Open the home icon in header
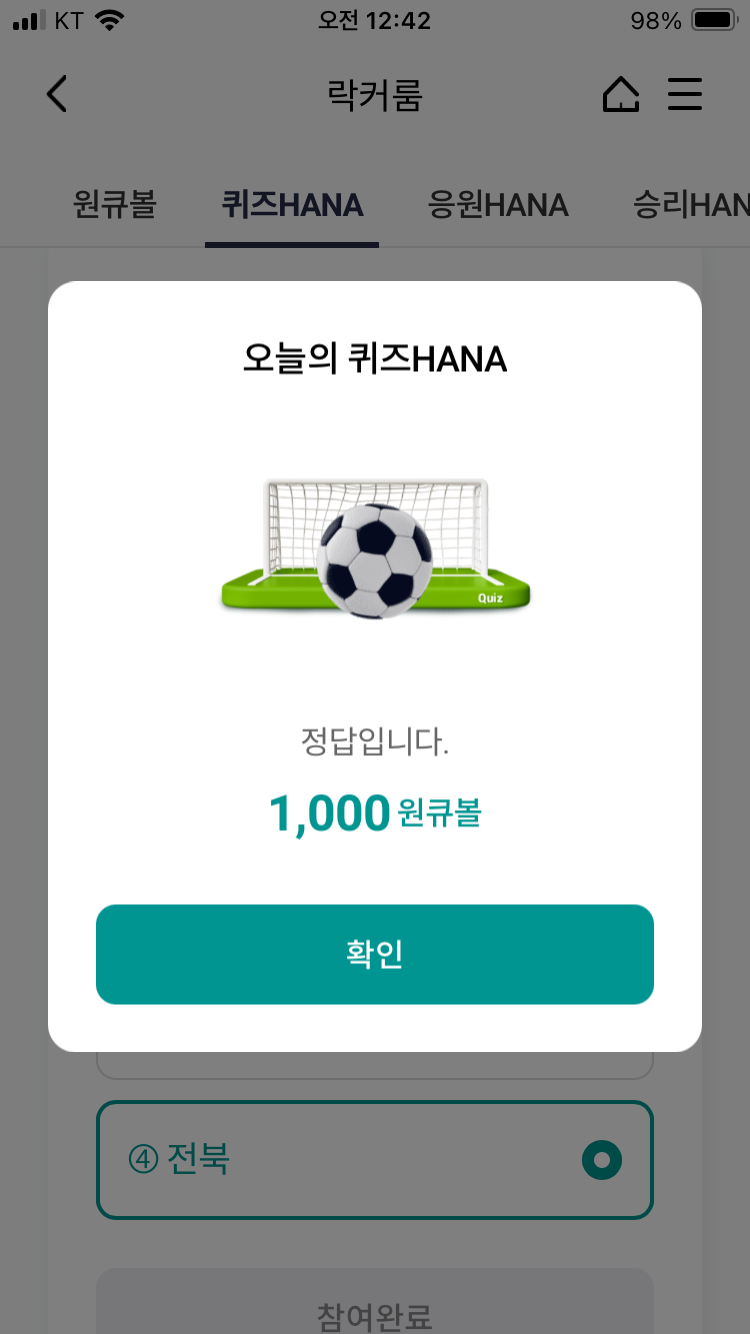750x1334 pixels. pos(621,95)
